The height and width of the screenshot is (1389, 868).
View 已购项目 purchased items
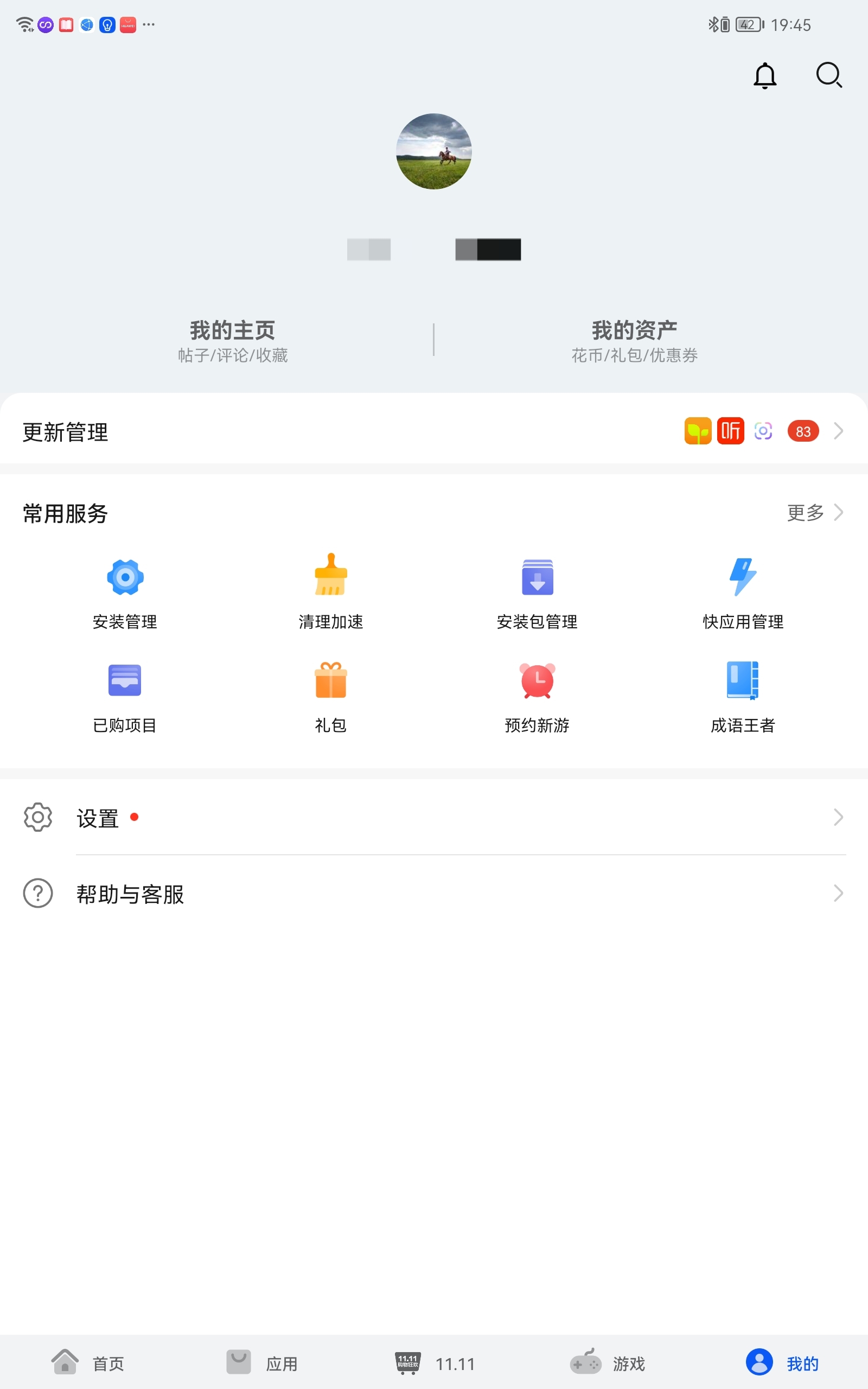pos(125,696)
